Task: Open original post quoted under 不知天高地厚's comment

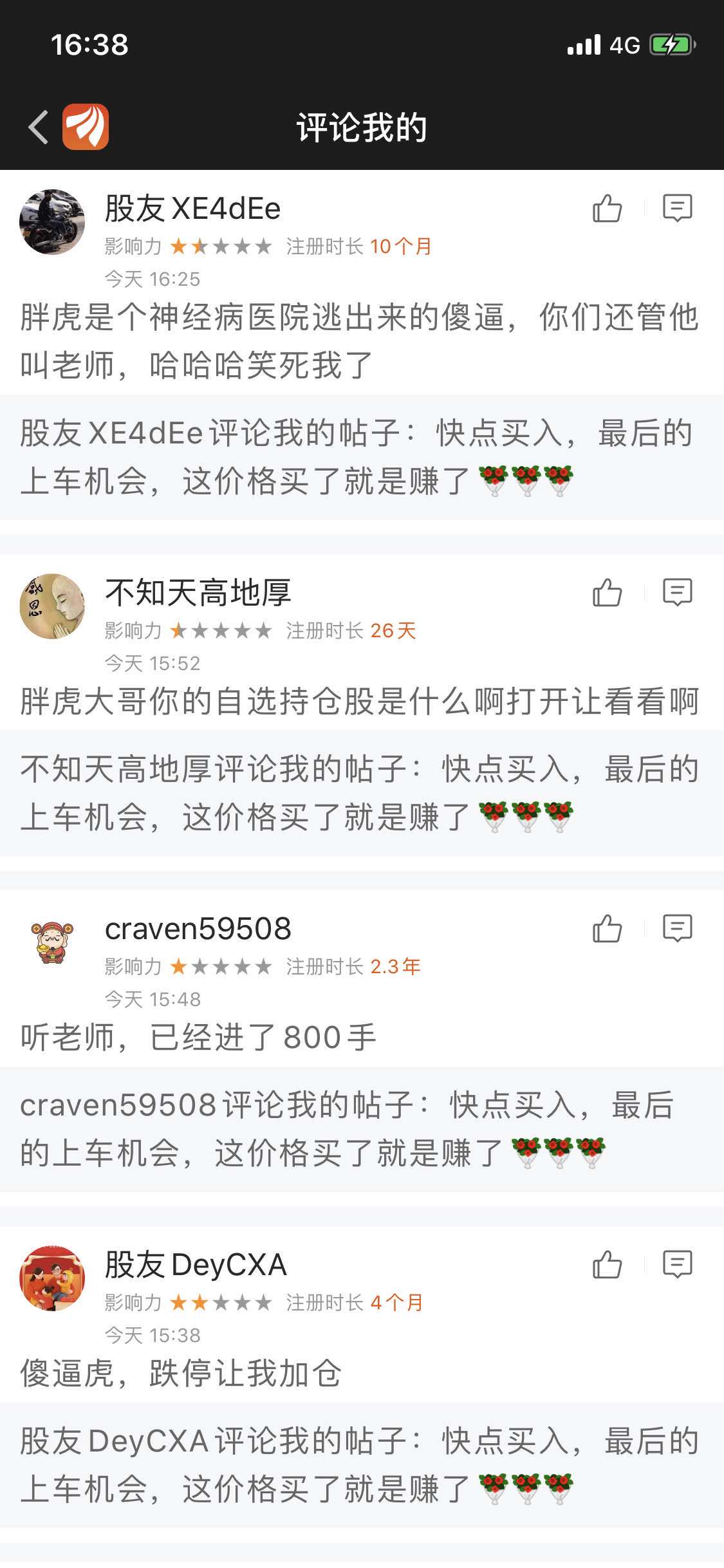Action: 360,793
